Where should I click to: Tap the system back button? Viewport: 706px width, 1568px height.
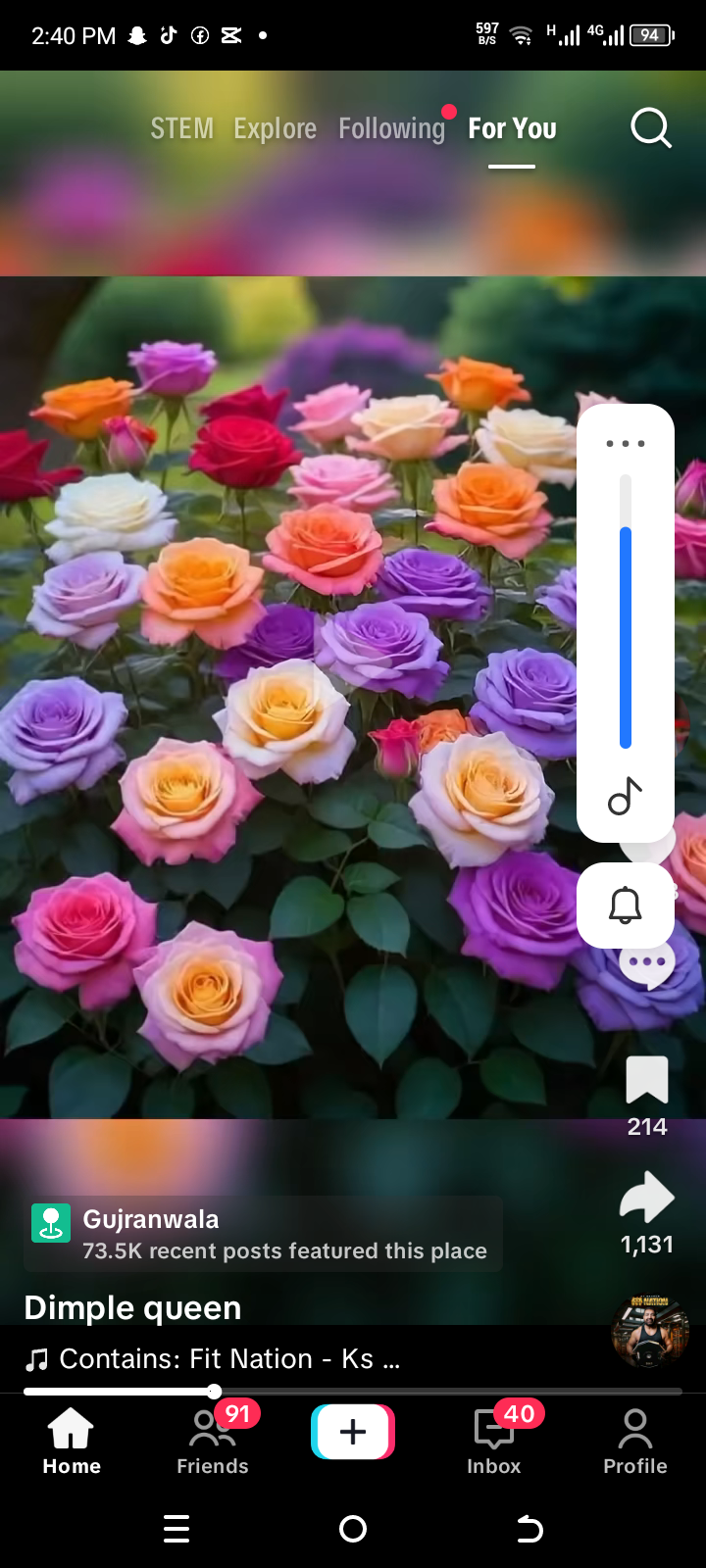[x=529, y=1529]
